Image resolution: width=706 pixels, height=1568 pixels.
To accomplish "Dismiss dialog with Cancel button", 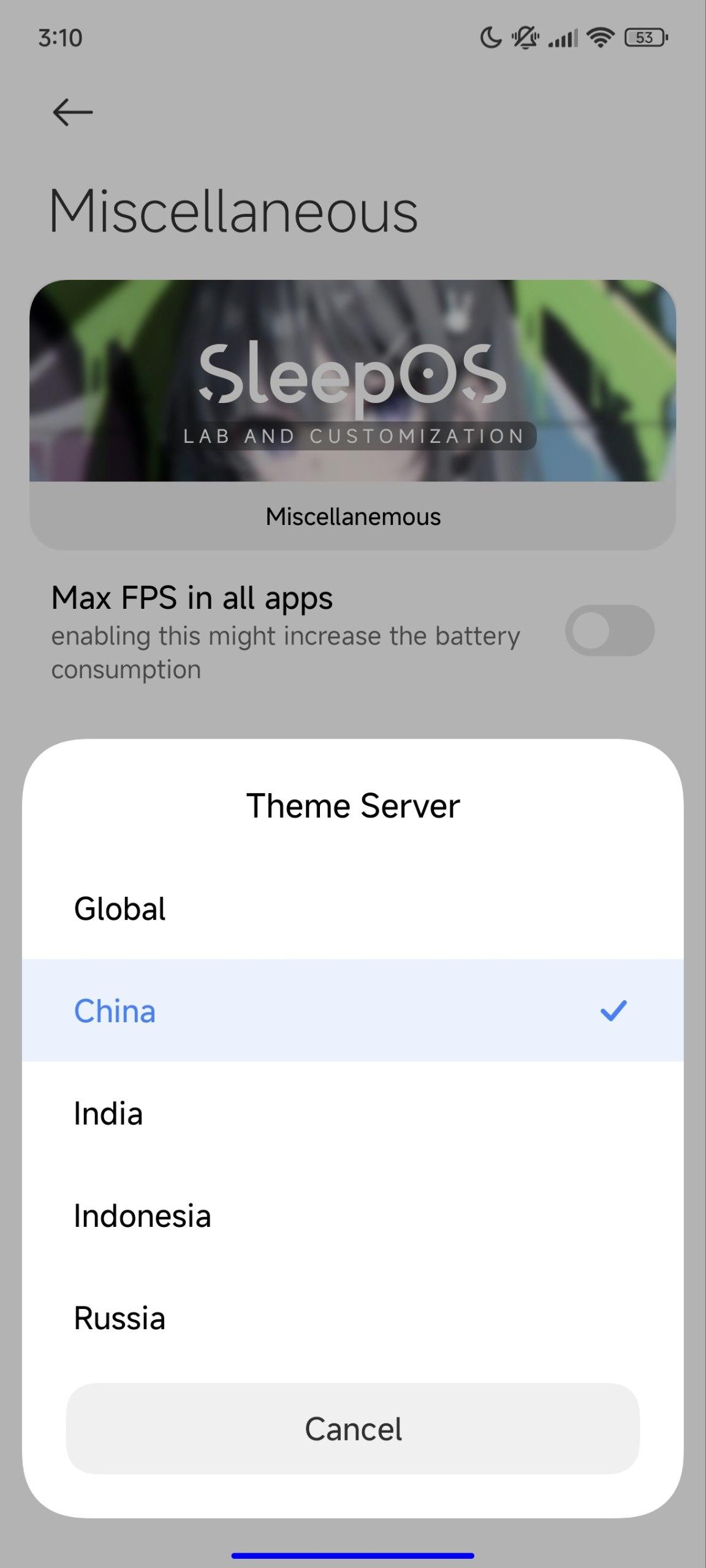I will point(352,1429).
